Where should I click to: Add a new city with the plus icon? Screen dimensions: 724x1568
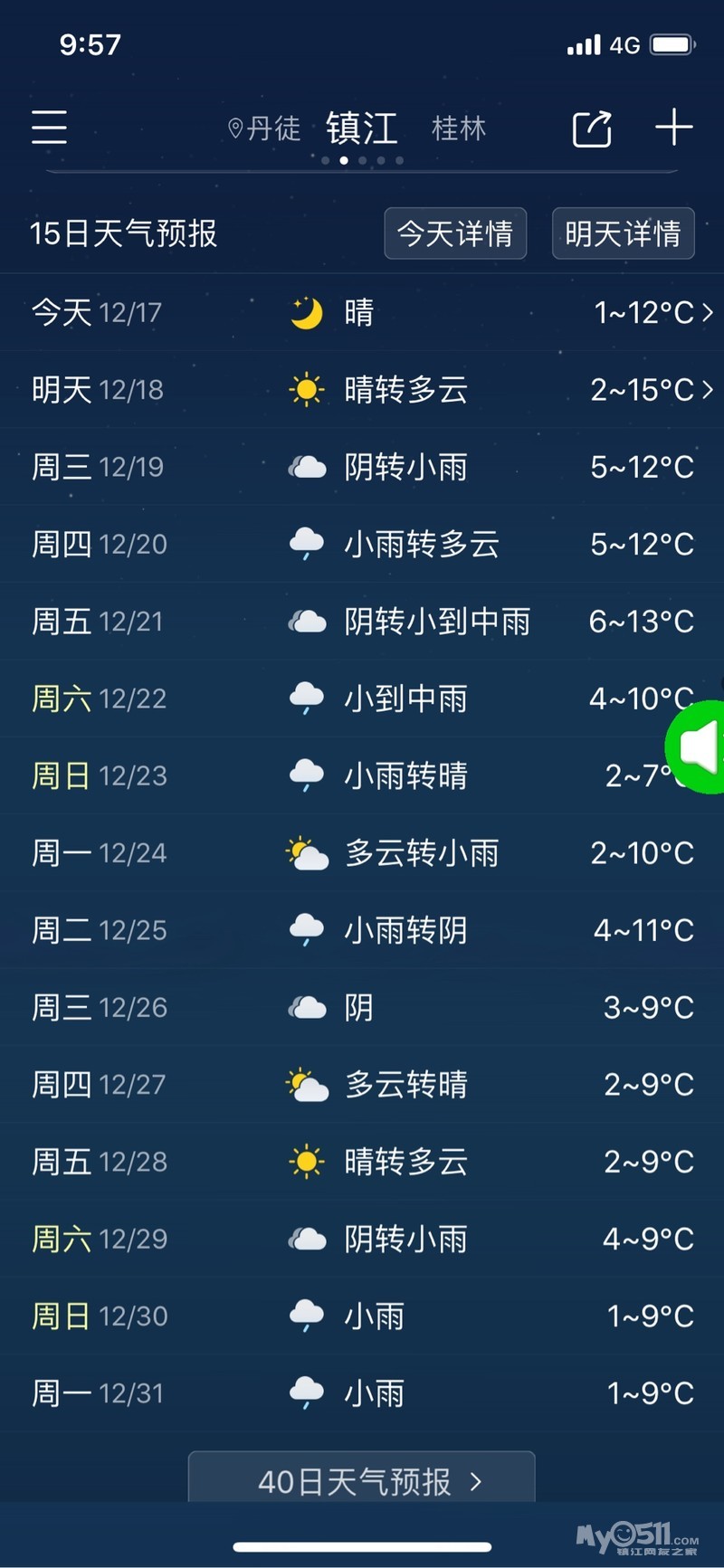[674, 128]
